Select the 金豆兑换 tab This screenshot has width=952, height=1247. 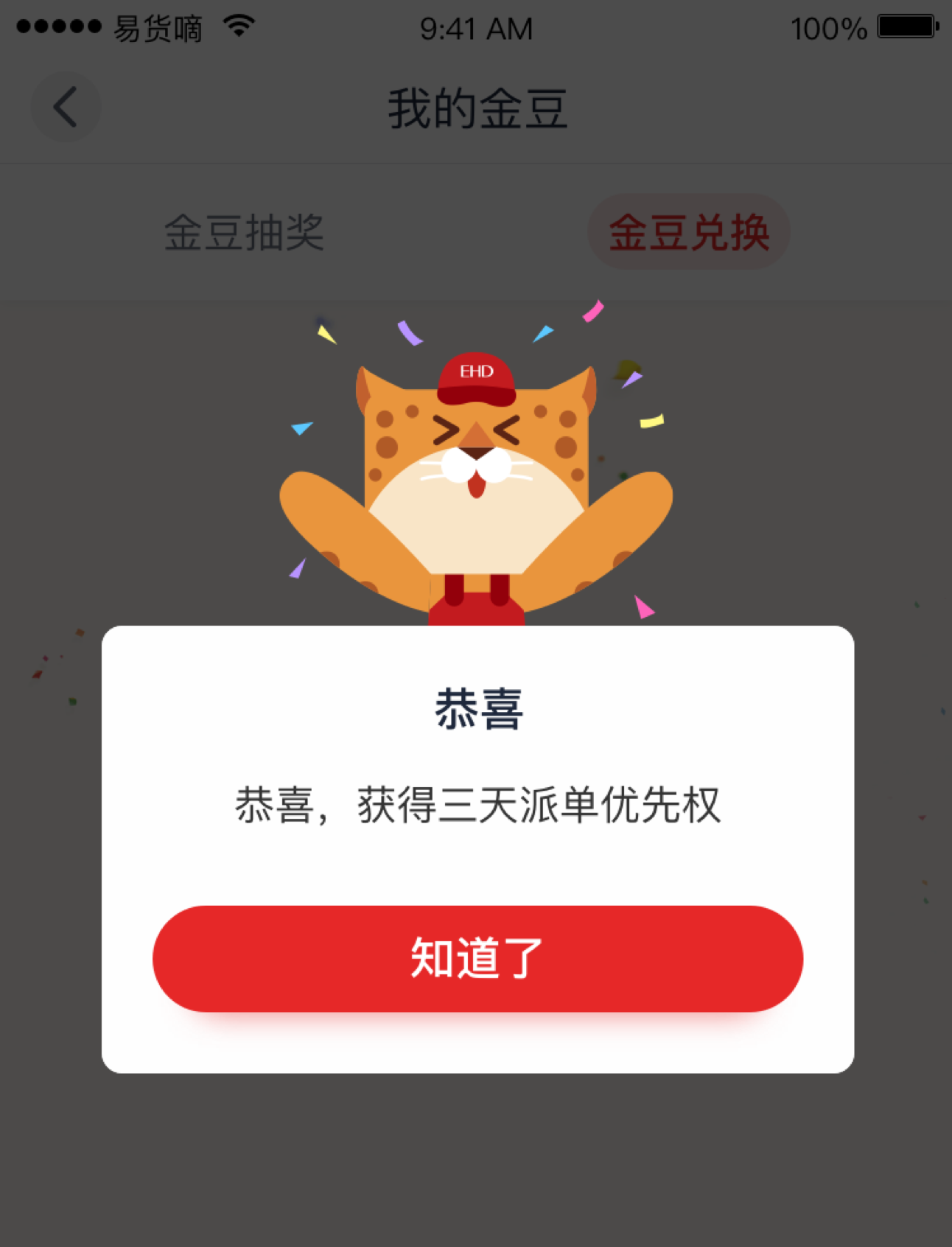(x=688, y=232)
